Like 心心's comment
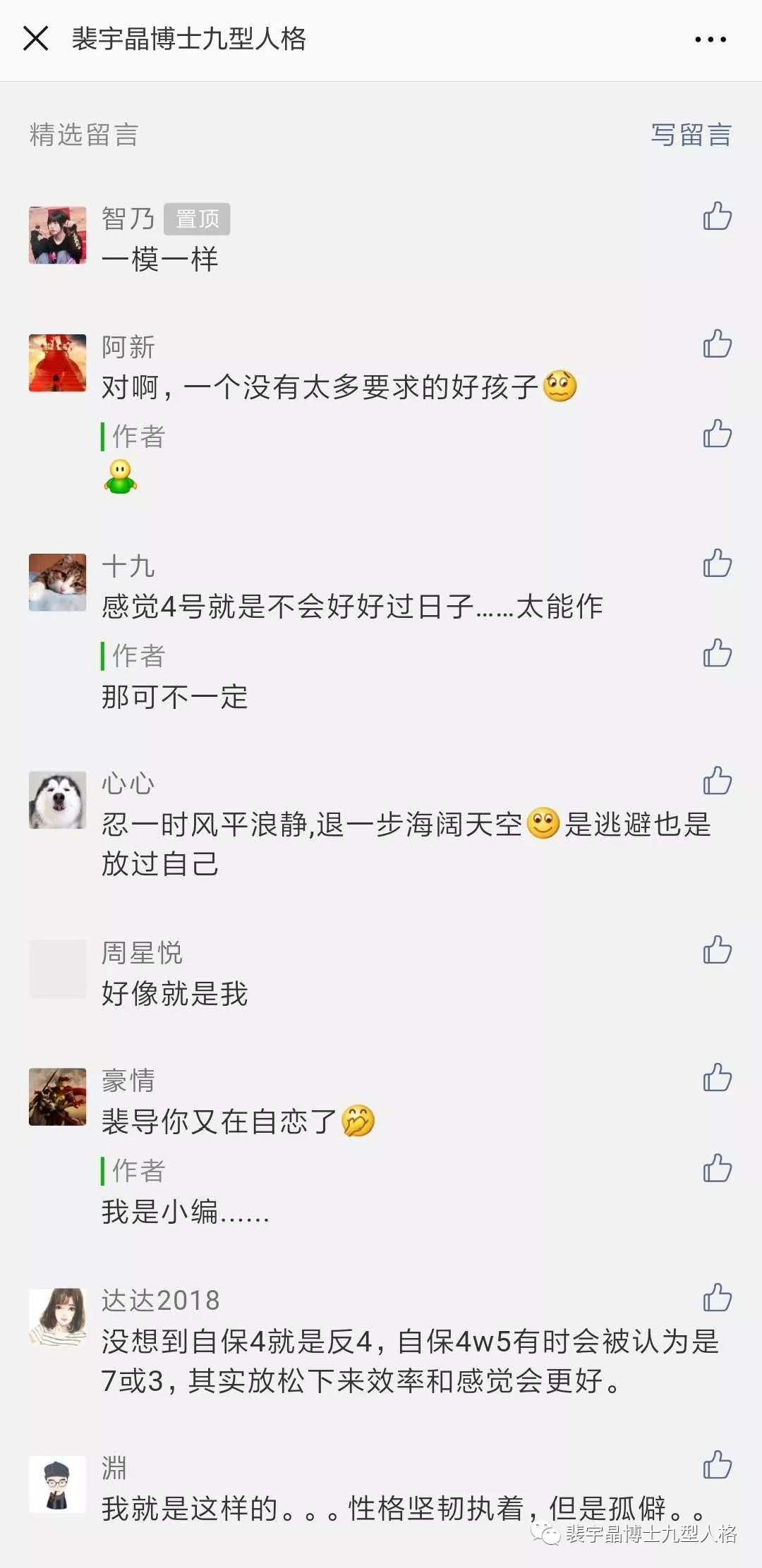The width and height of the screenshot is (762, 1568). tap(717, 781)
